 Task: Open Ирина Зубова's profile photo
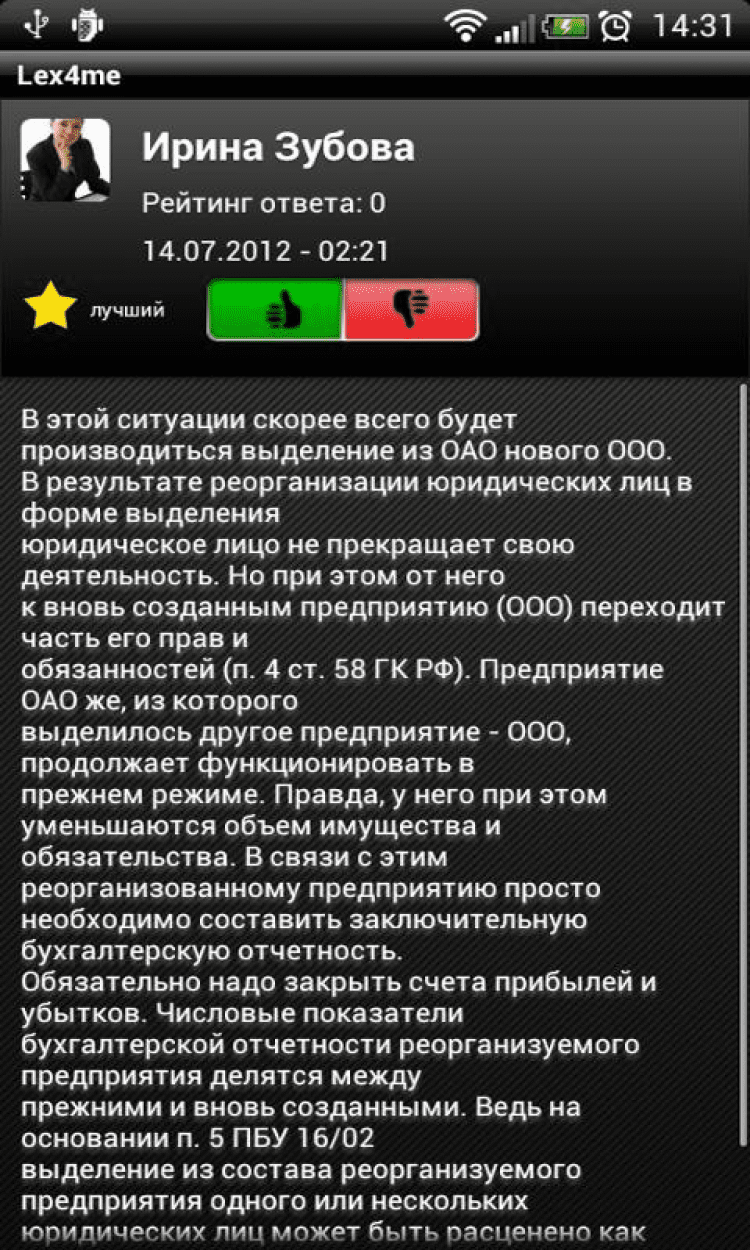[66, 161]
